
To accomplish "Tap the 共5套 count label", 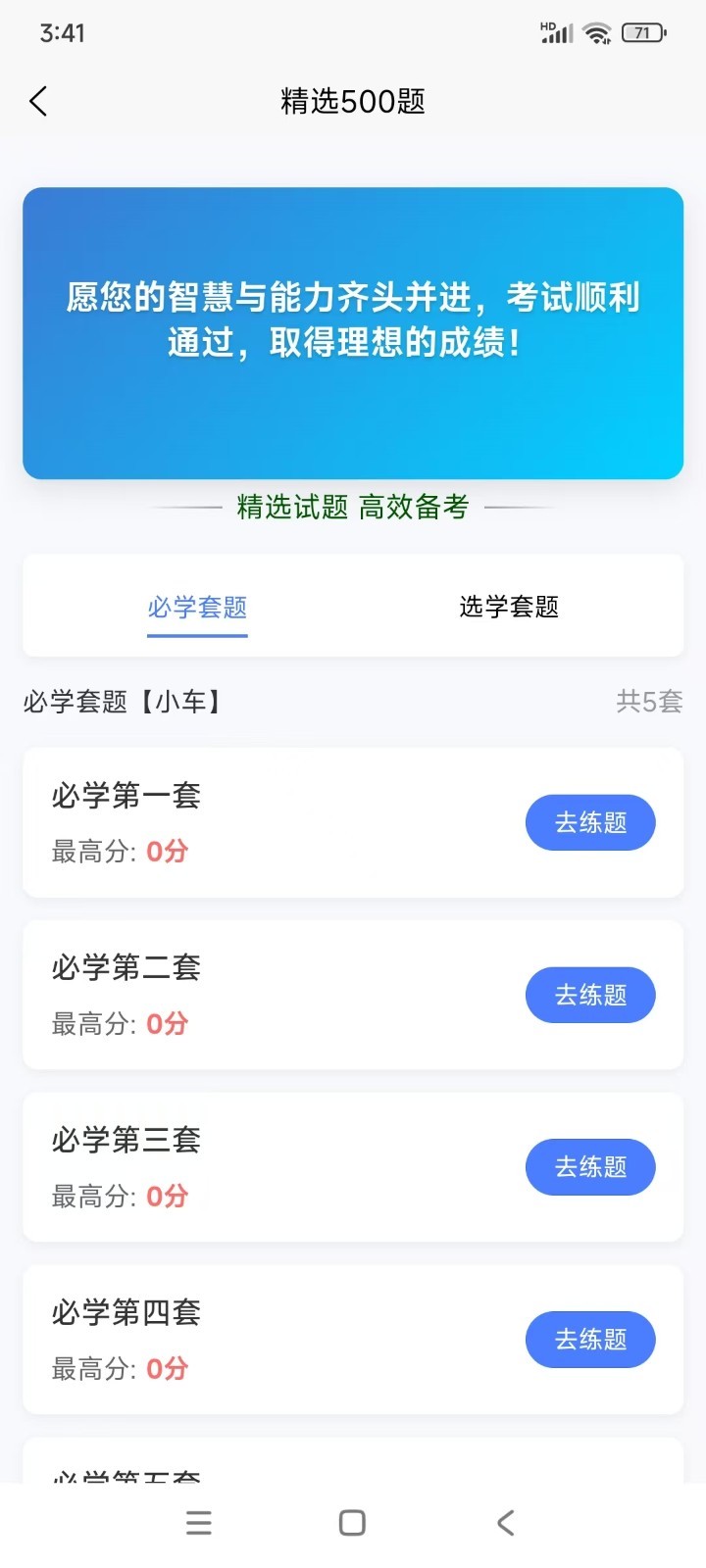I will [648, 703].
